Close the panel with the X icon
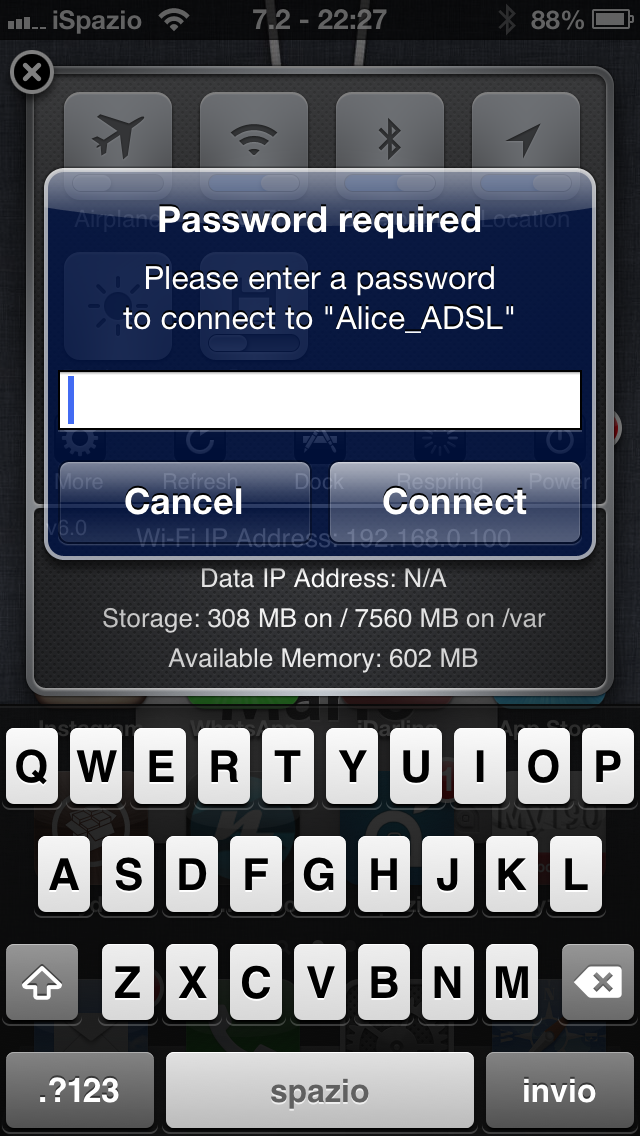Screen dimensions: 640x1136 [32, 73]
